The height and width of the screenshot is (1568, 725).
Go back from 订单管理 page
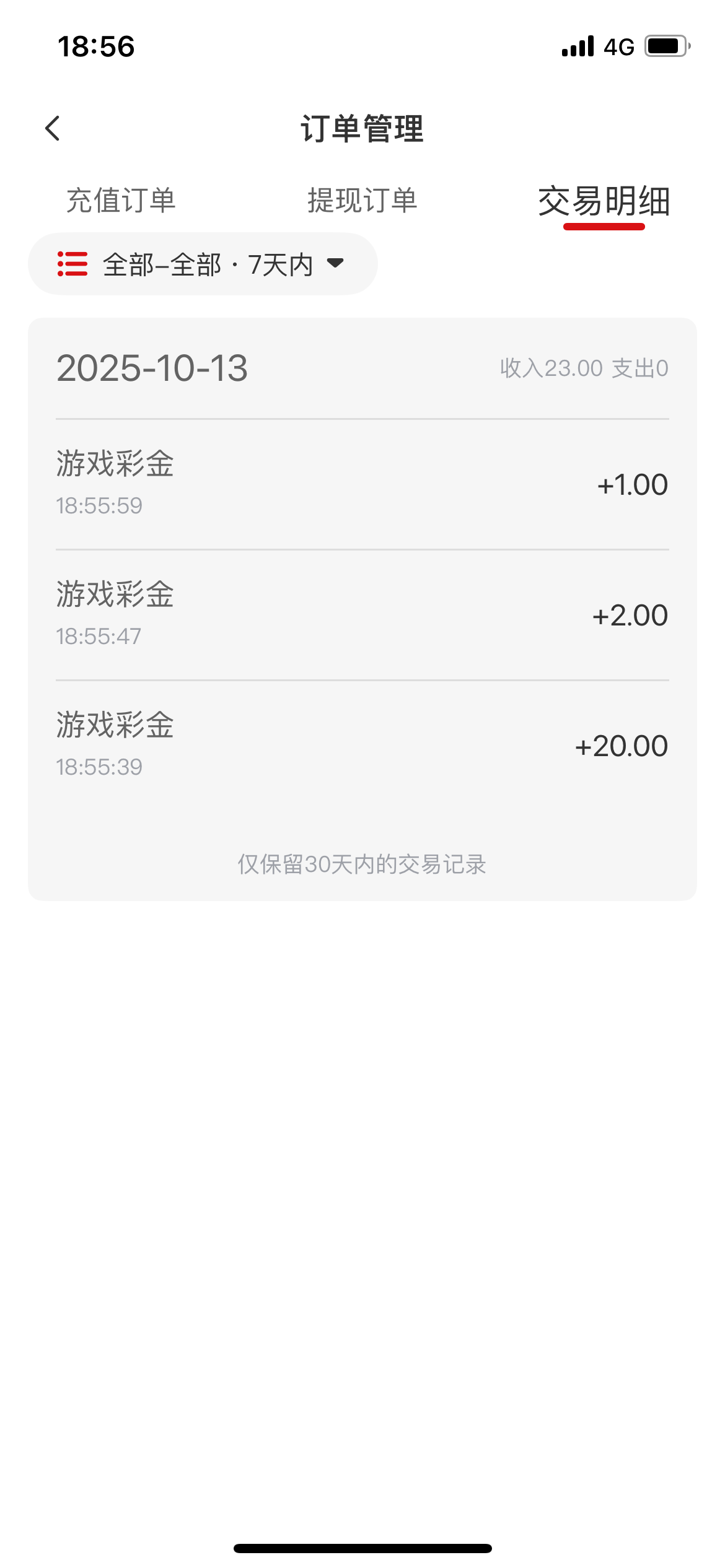click(53, 129)
